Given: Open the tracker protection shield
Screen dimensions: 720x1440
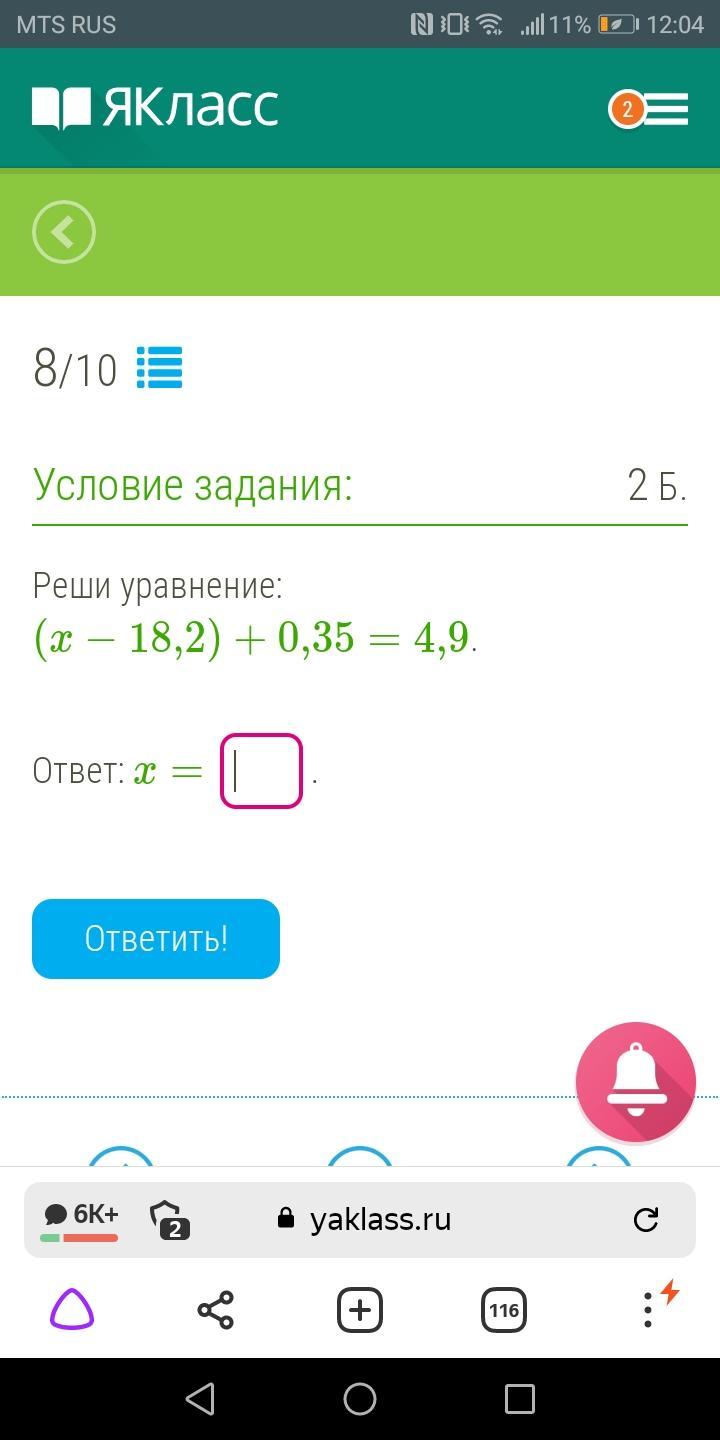Looking at the screenshot, I should point(169,1219).
